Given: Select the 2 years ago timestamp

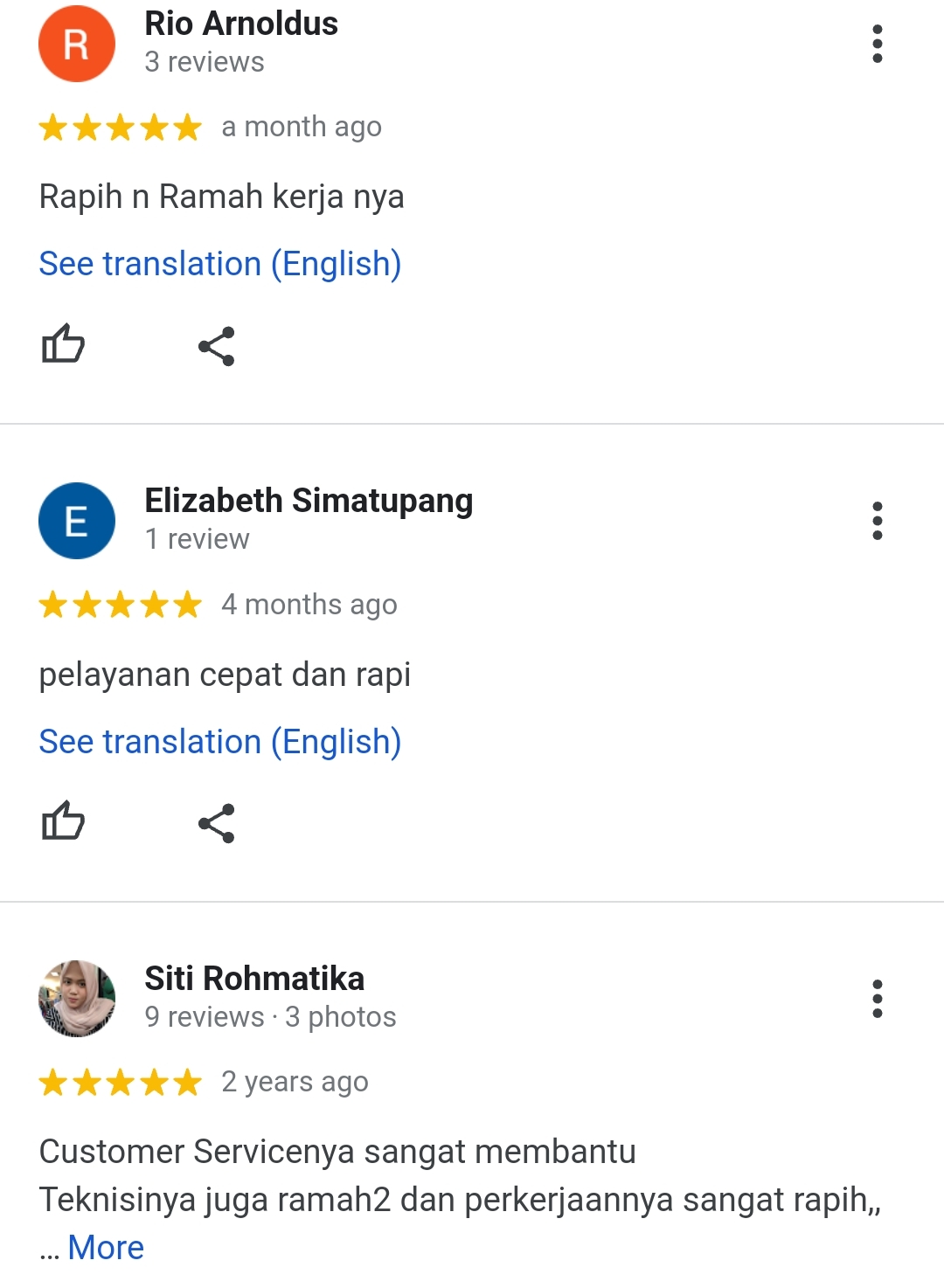Looking at the screenshot, I should tap(293, 1082).
